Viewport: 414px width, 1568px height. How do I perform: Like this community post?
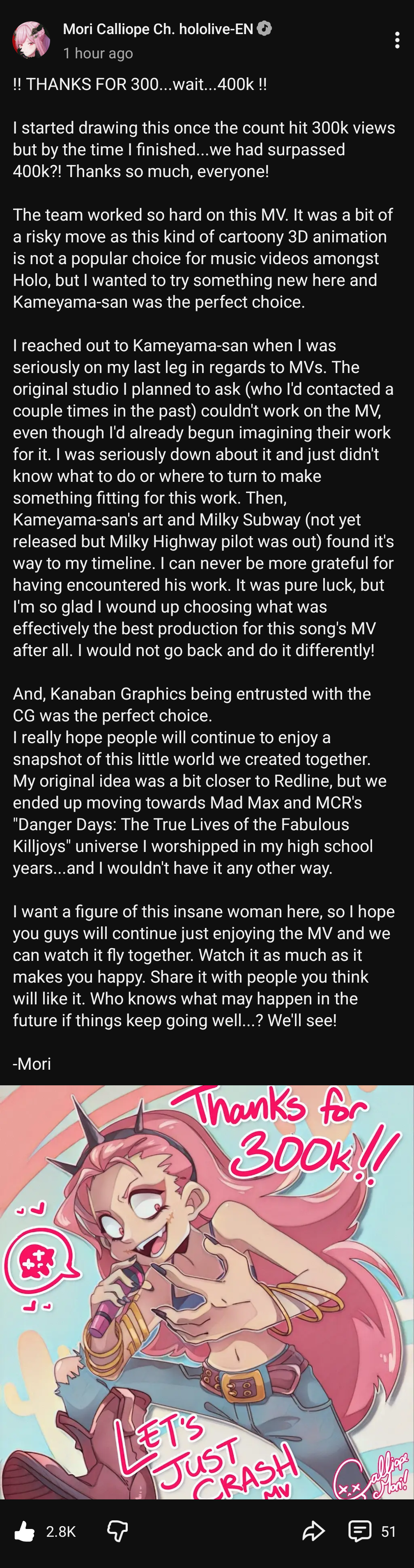tap(25, 1531)
